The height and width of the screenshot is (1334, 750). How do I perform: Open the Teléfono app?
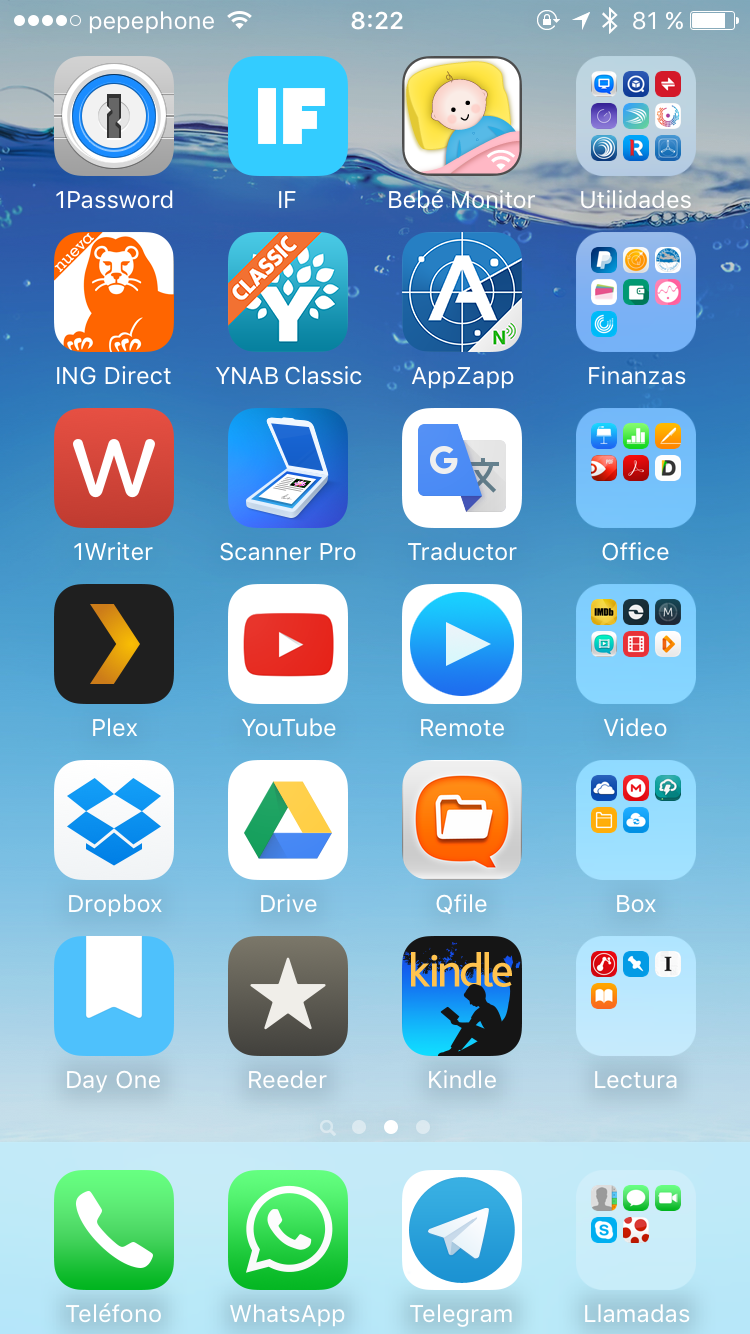tap(114, 1230)
